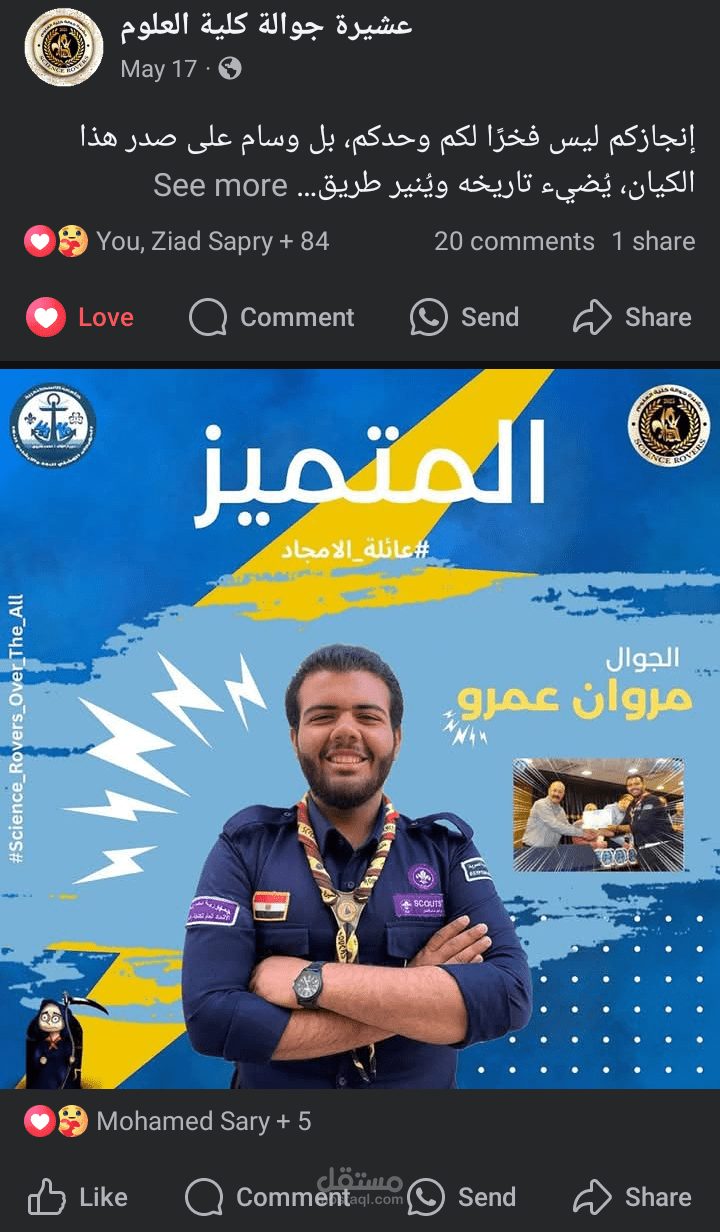Remove the Love reaction on the post
720x1232 pixels.
(80, 317)
